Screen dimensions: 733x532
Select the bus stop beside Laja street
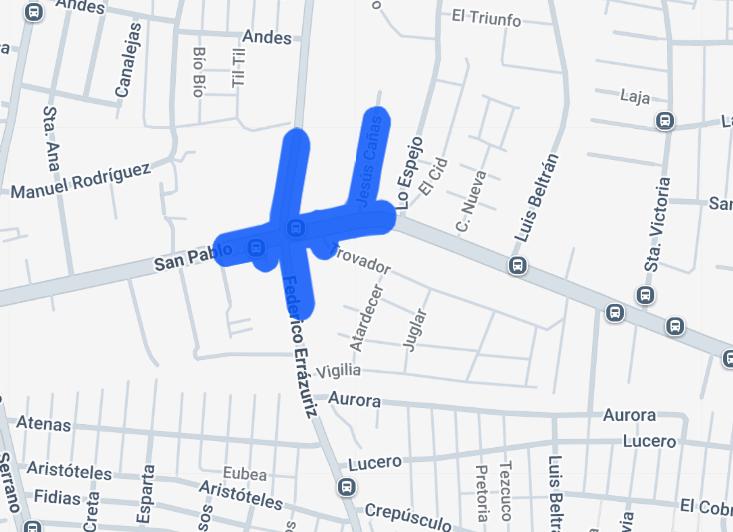[665, 121]
